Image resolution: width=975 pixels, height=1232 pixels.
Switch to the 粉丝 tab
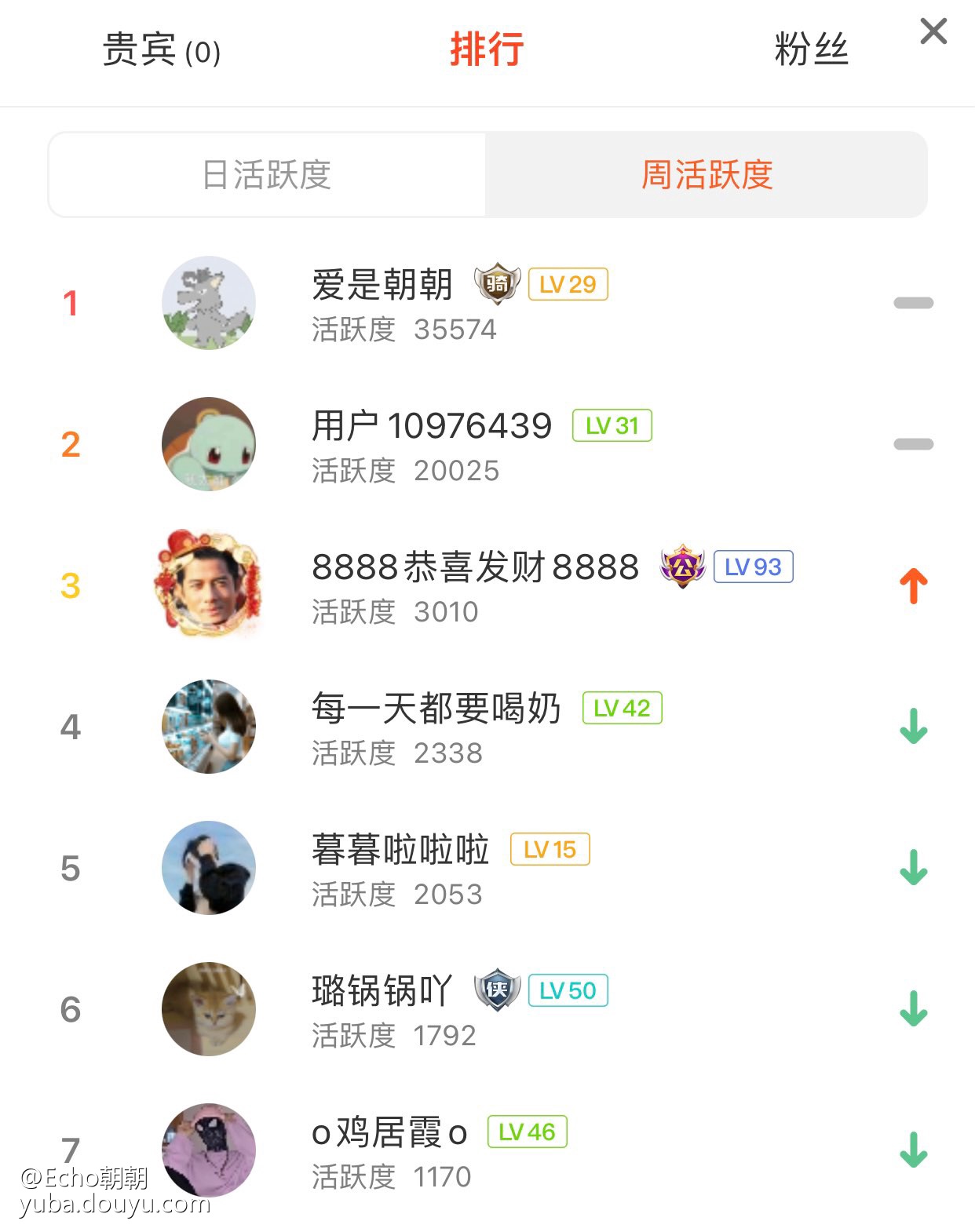(x=811, y=49)
